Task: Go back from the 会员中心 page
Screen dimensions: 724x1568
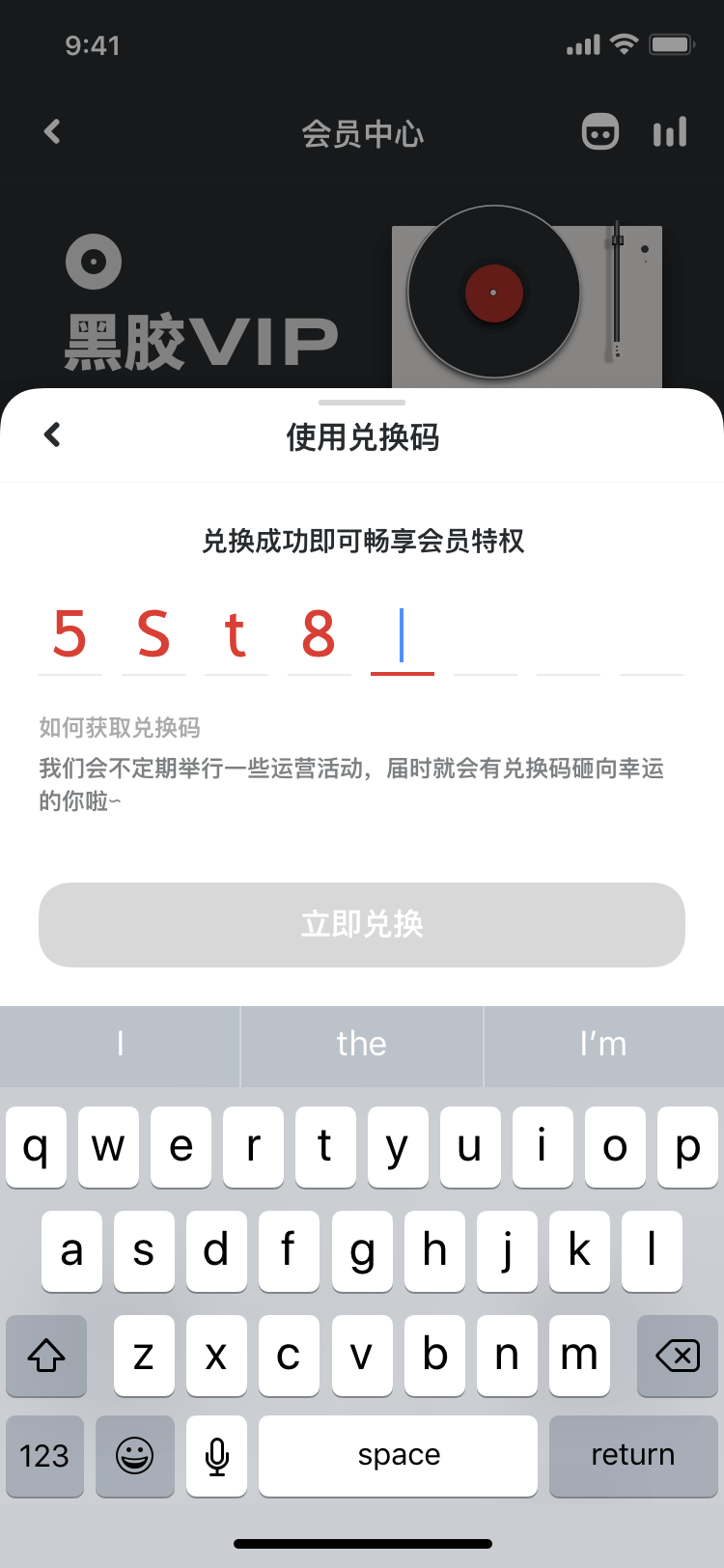Action: (52, 131)
